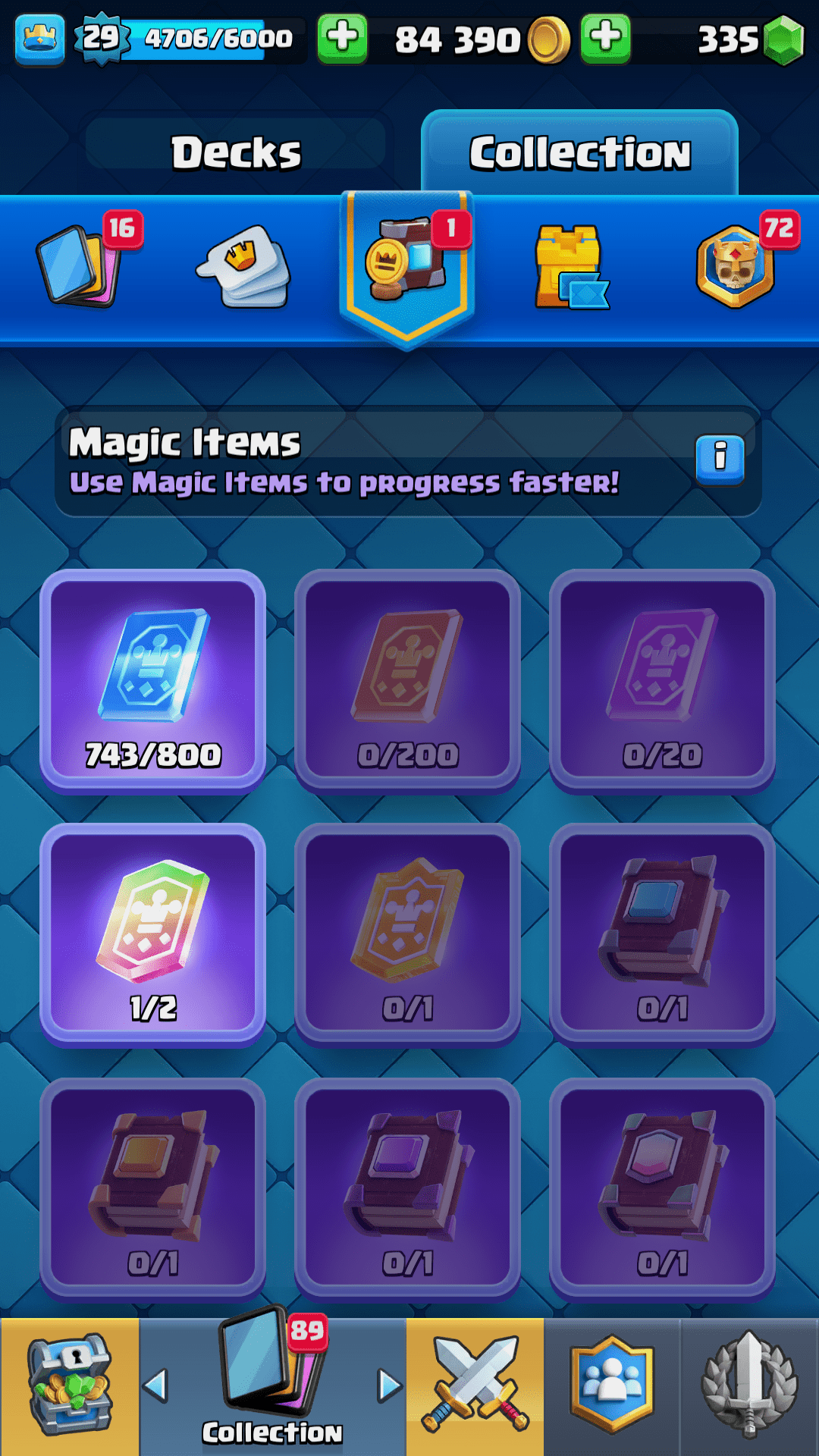Select the blue book of cards
This screenshot has height=1456, width=819.
pyautogui.click(x=663, y=934)
